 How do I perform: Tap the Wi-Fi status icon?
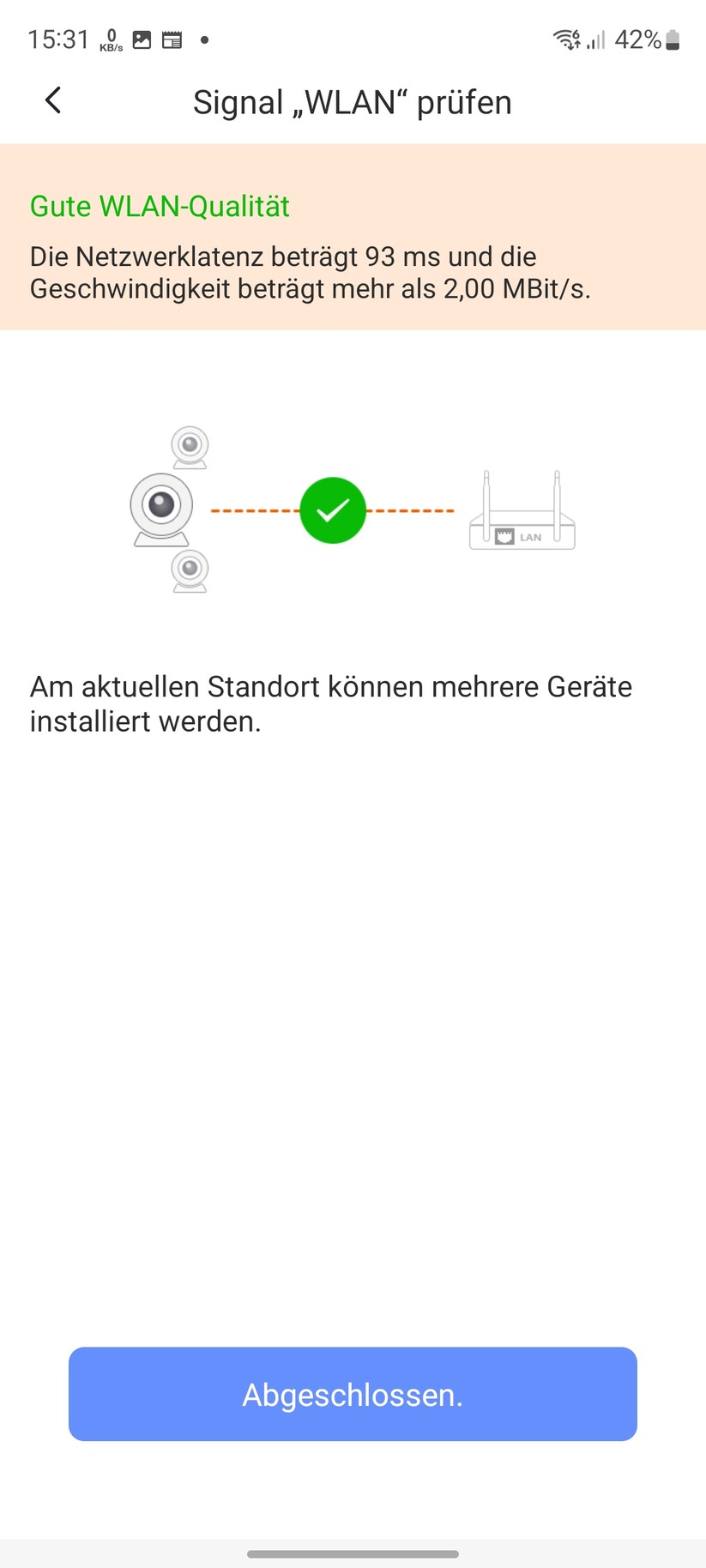(x=565, y=39)
